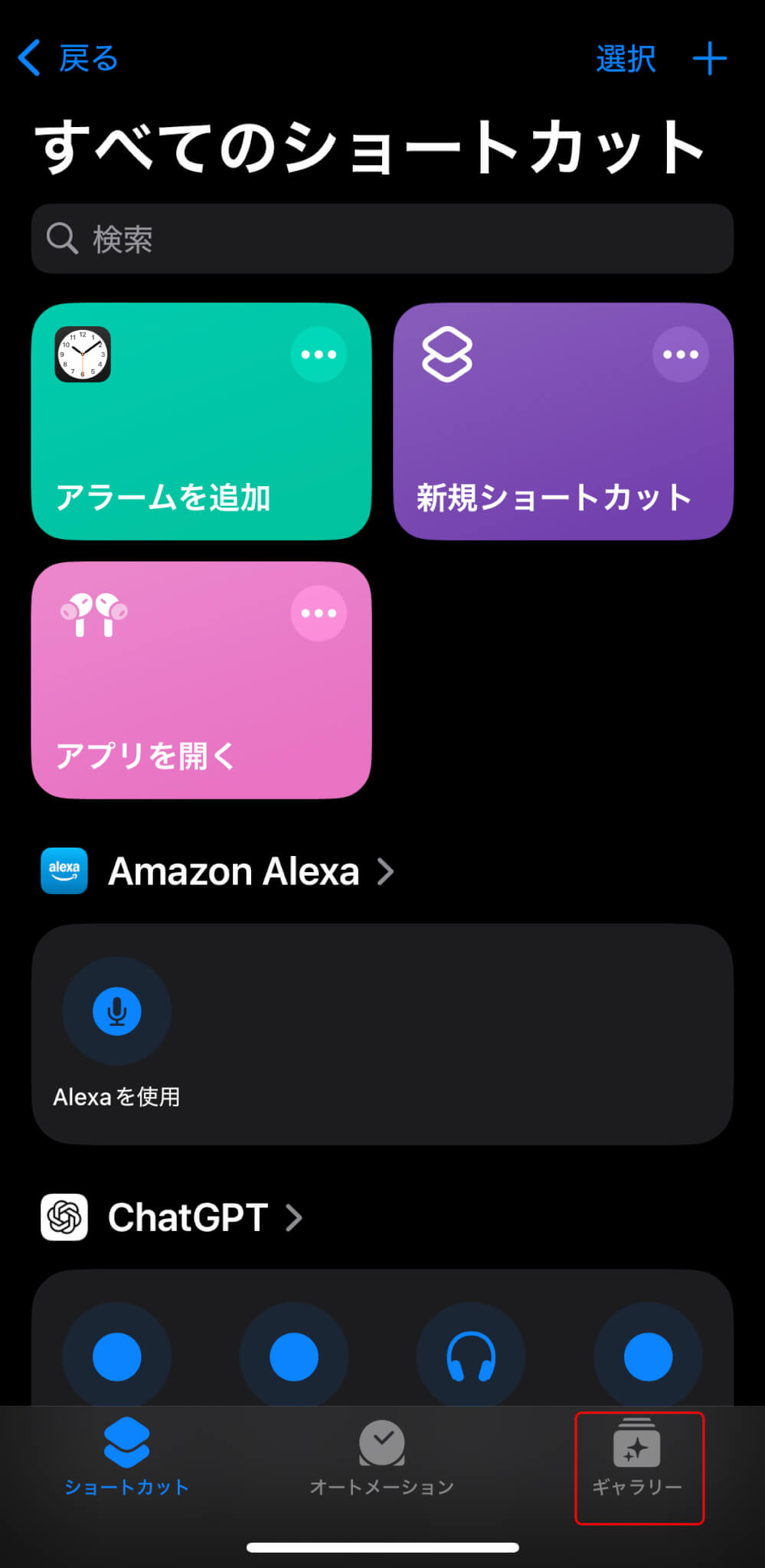Tap 選択 to select shortcuts

coord(626,59)
